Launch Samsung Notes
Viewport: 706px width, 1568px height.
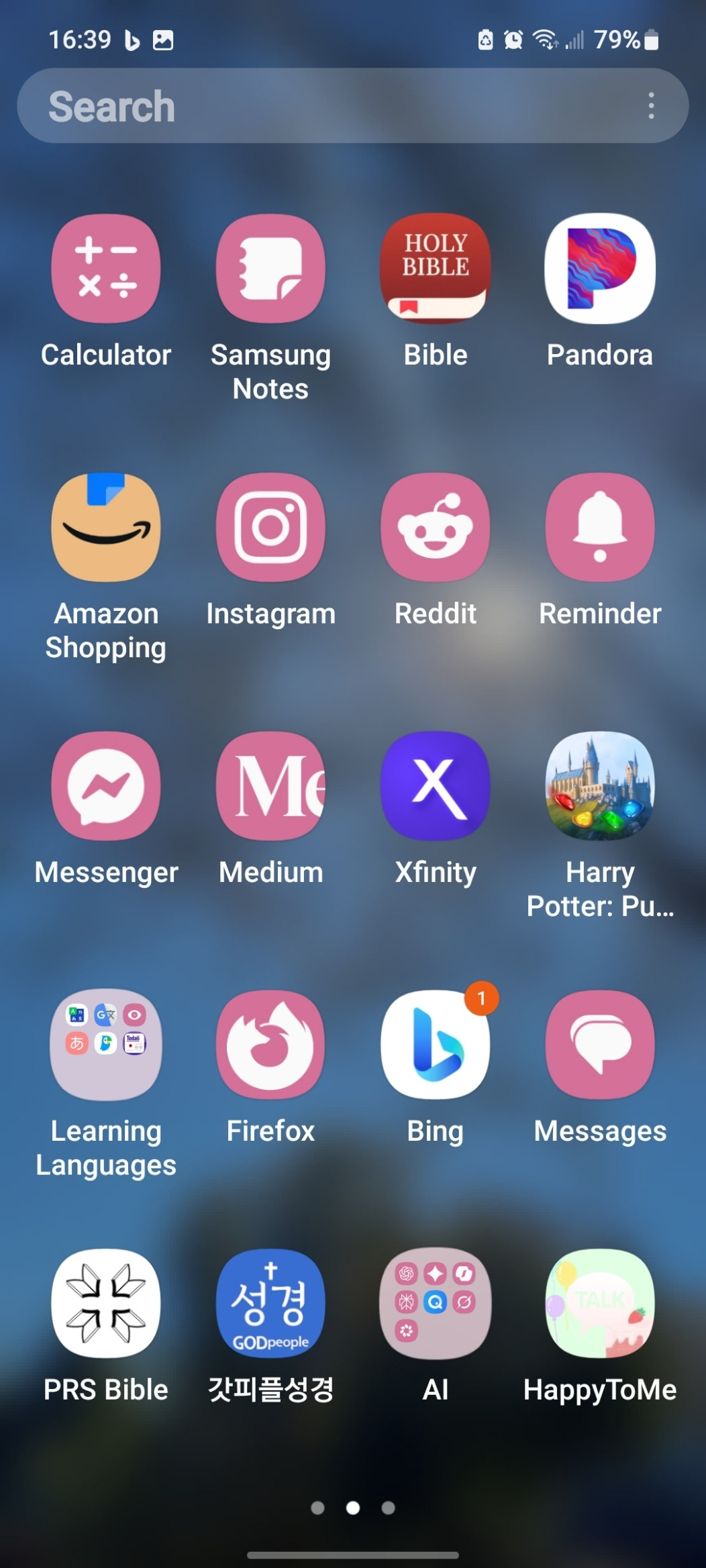coord(270,267)
